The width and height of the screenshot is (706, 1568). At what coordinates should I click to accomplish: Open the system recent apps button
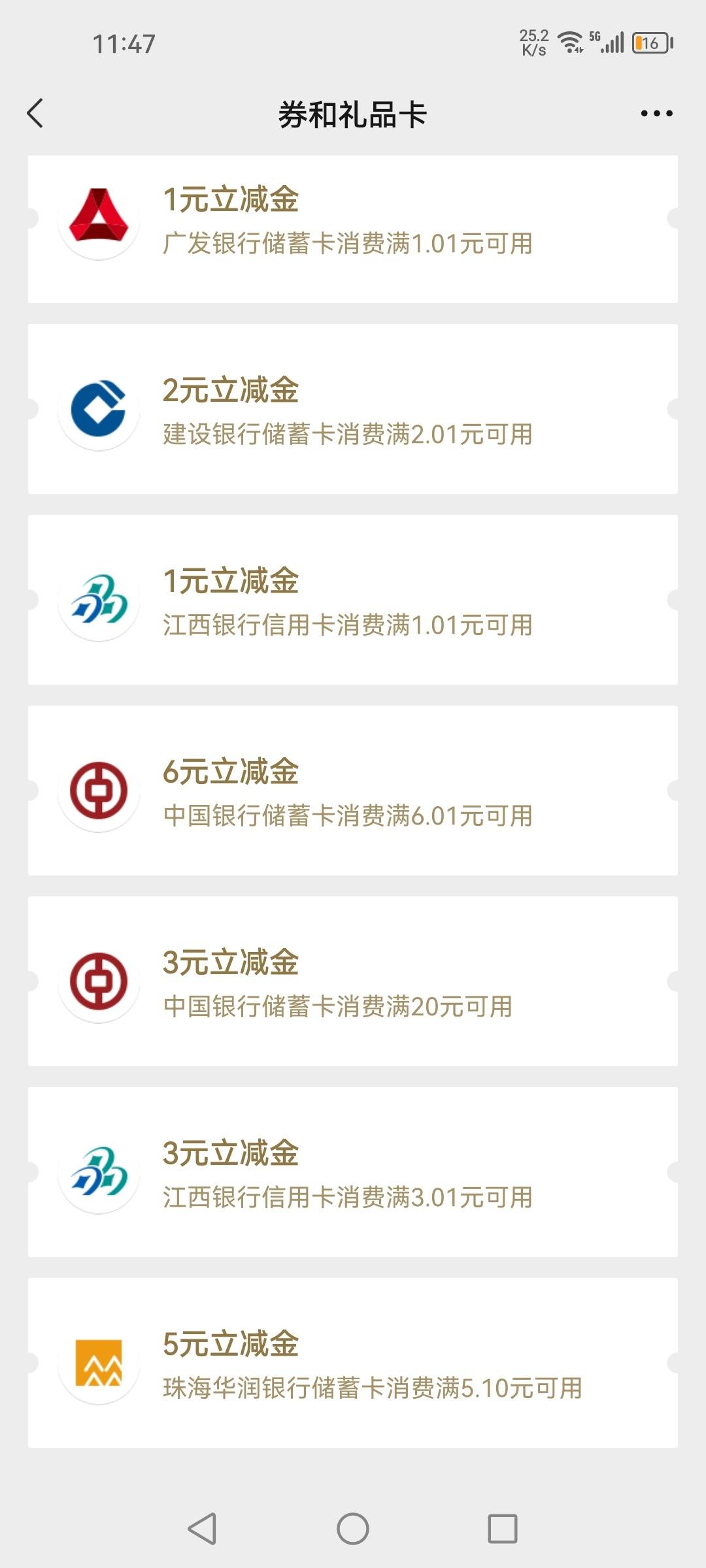(x=503, y=1529)
